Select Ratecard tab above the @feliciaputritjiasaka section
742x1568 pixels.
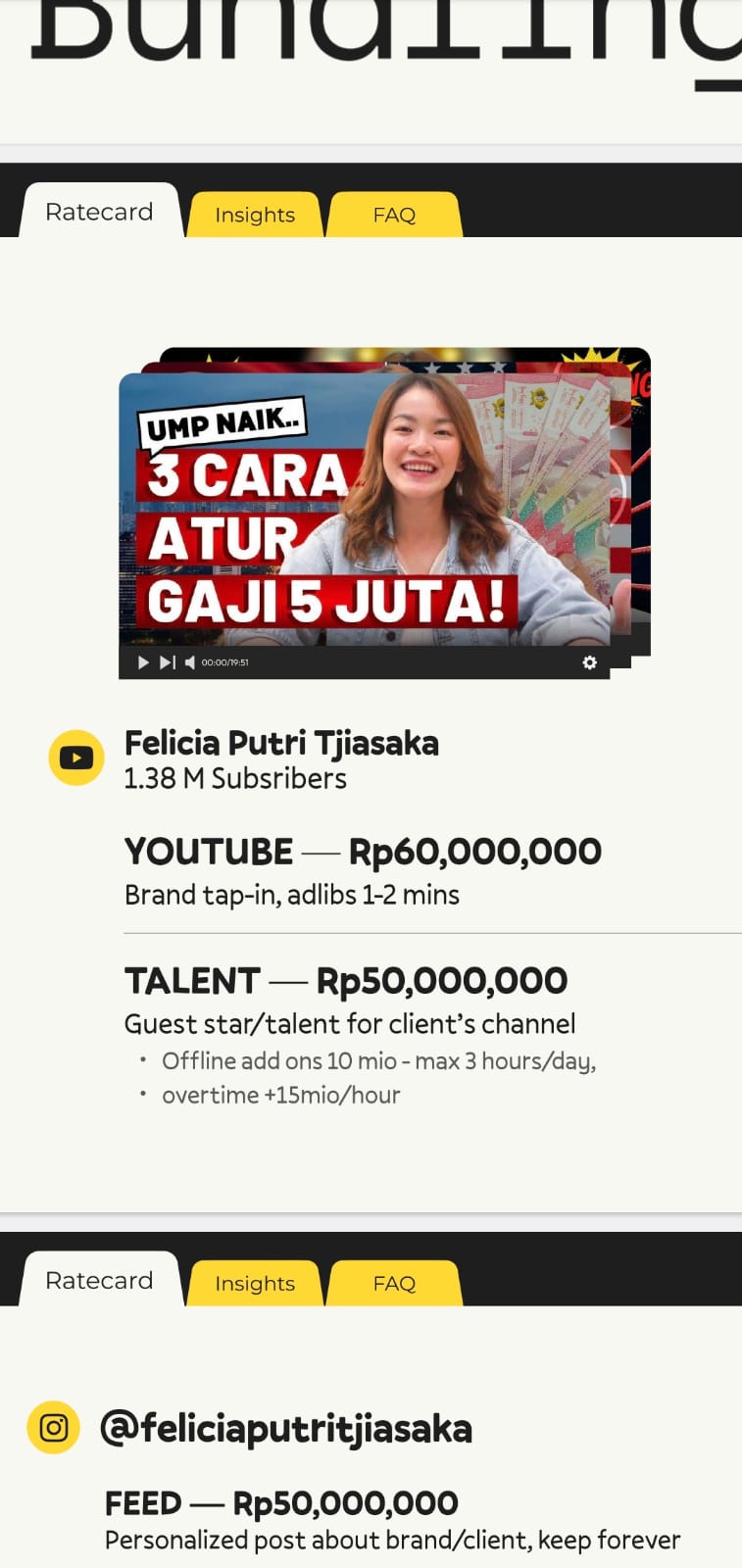(99, 1280)
